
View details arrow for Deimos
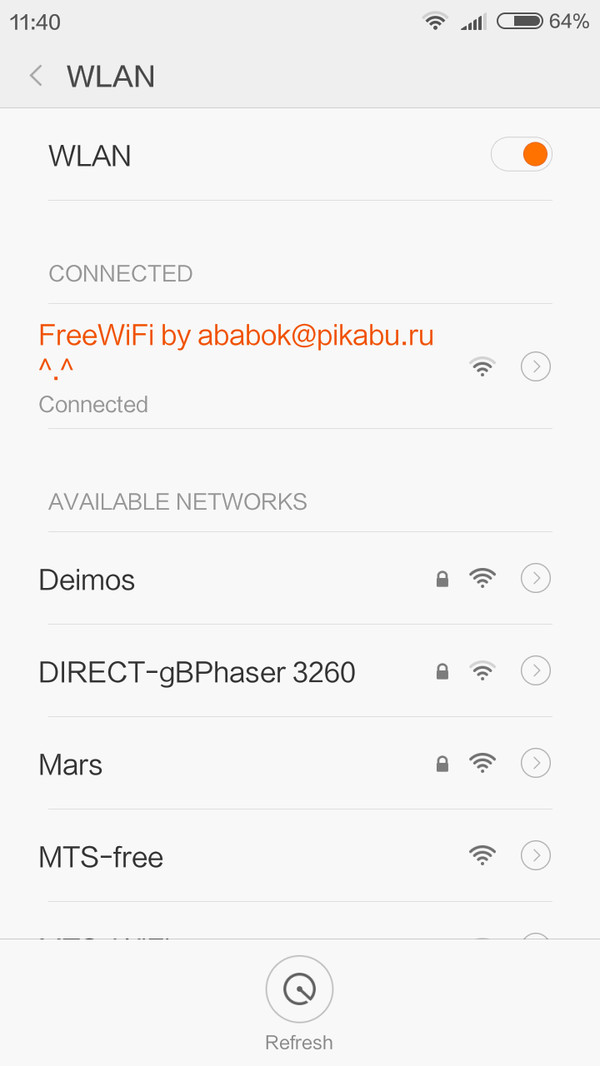536,579
